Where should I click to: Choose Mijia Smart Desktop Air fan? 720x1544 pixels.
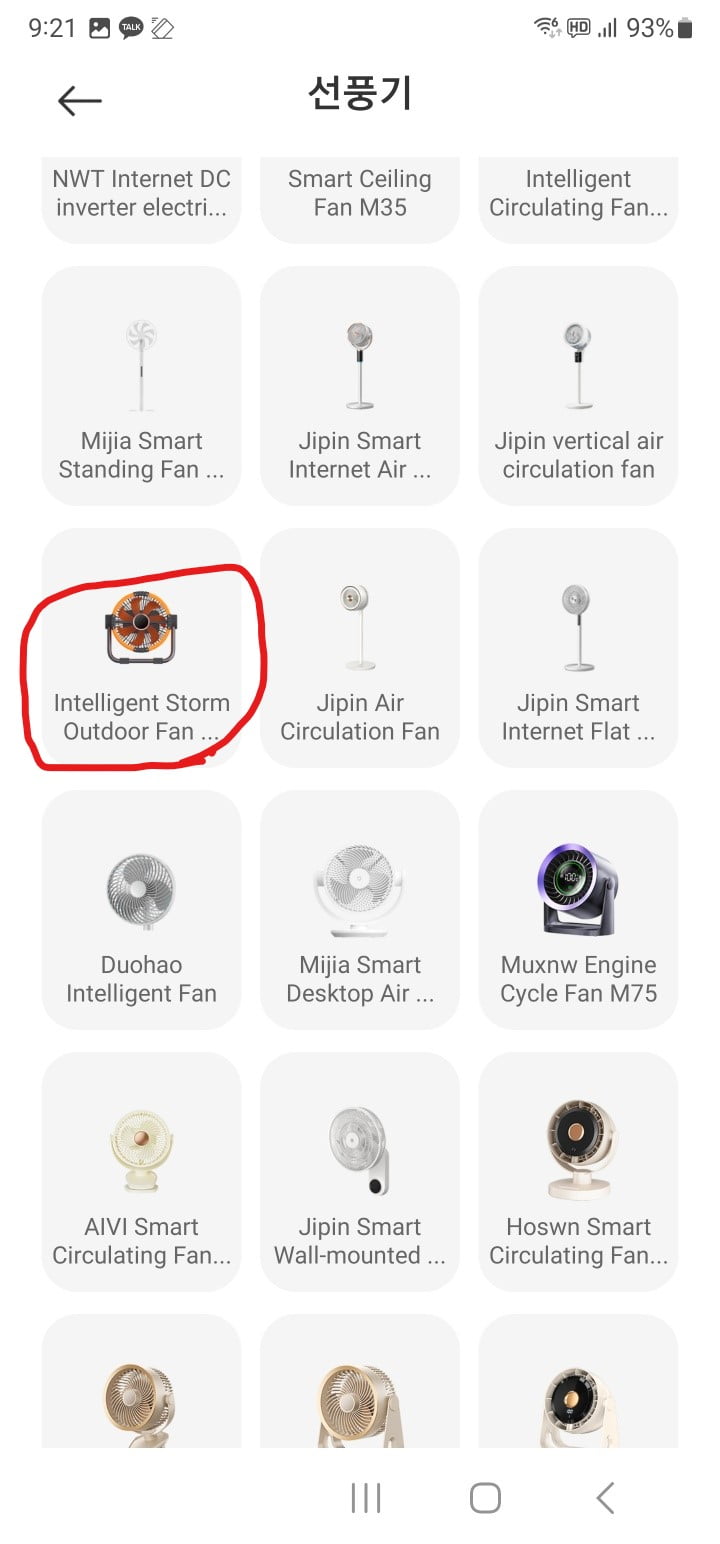point(360,910)
